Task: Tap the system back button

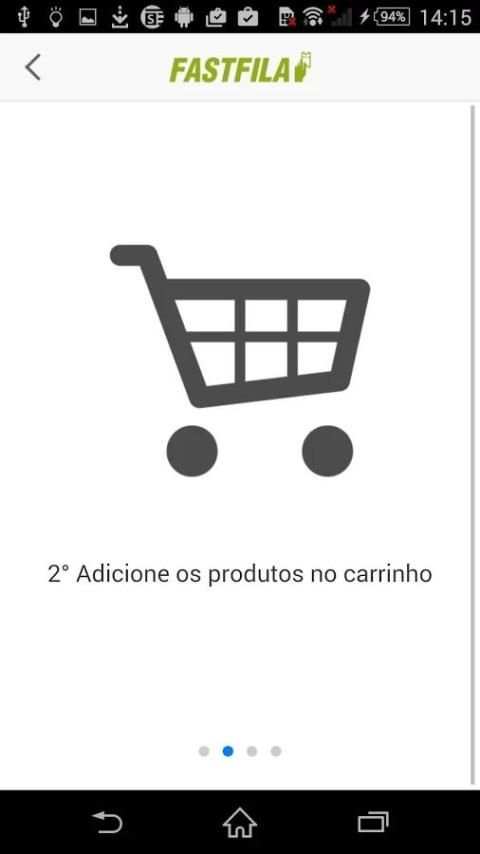Action: 107,822
